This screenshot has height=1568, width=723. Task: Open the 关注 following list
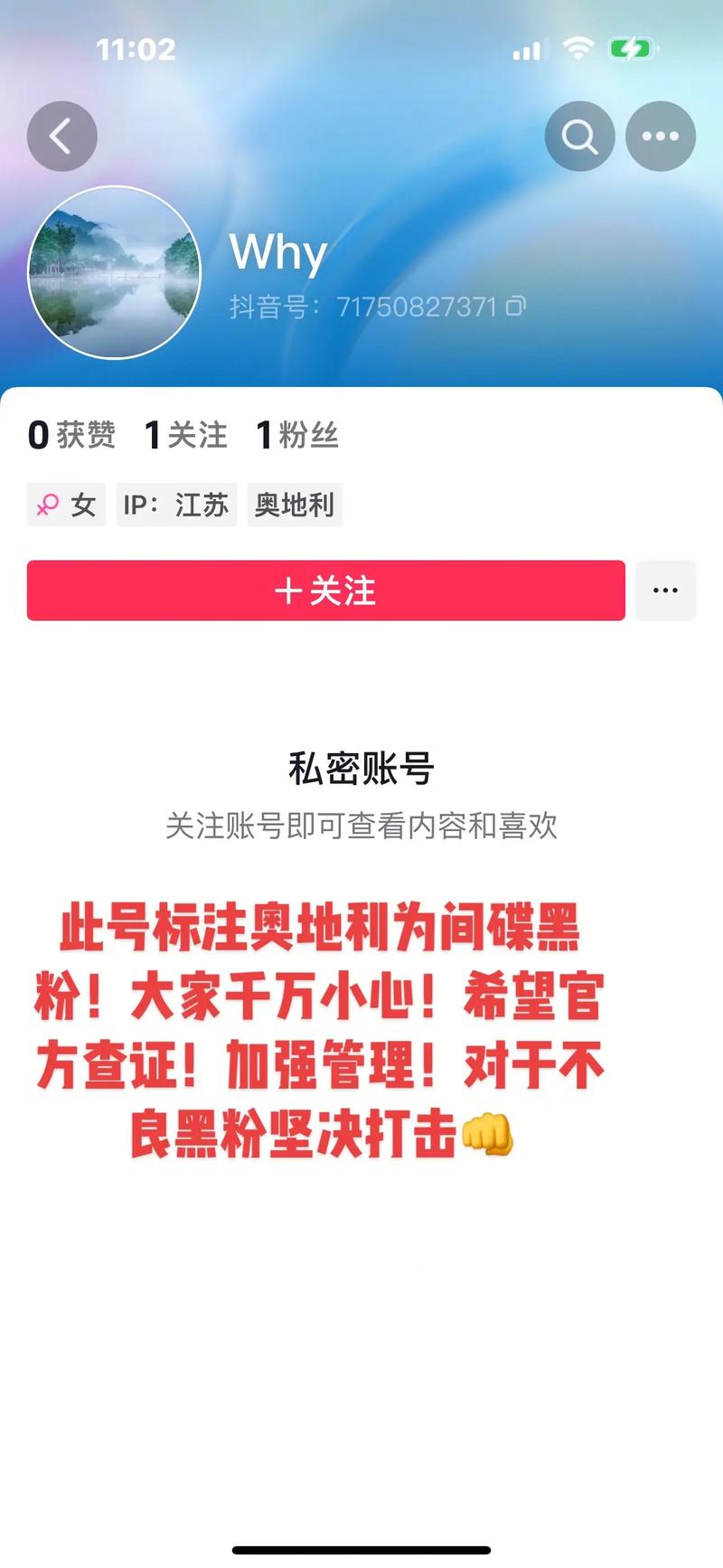(x=186, y=435)
